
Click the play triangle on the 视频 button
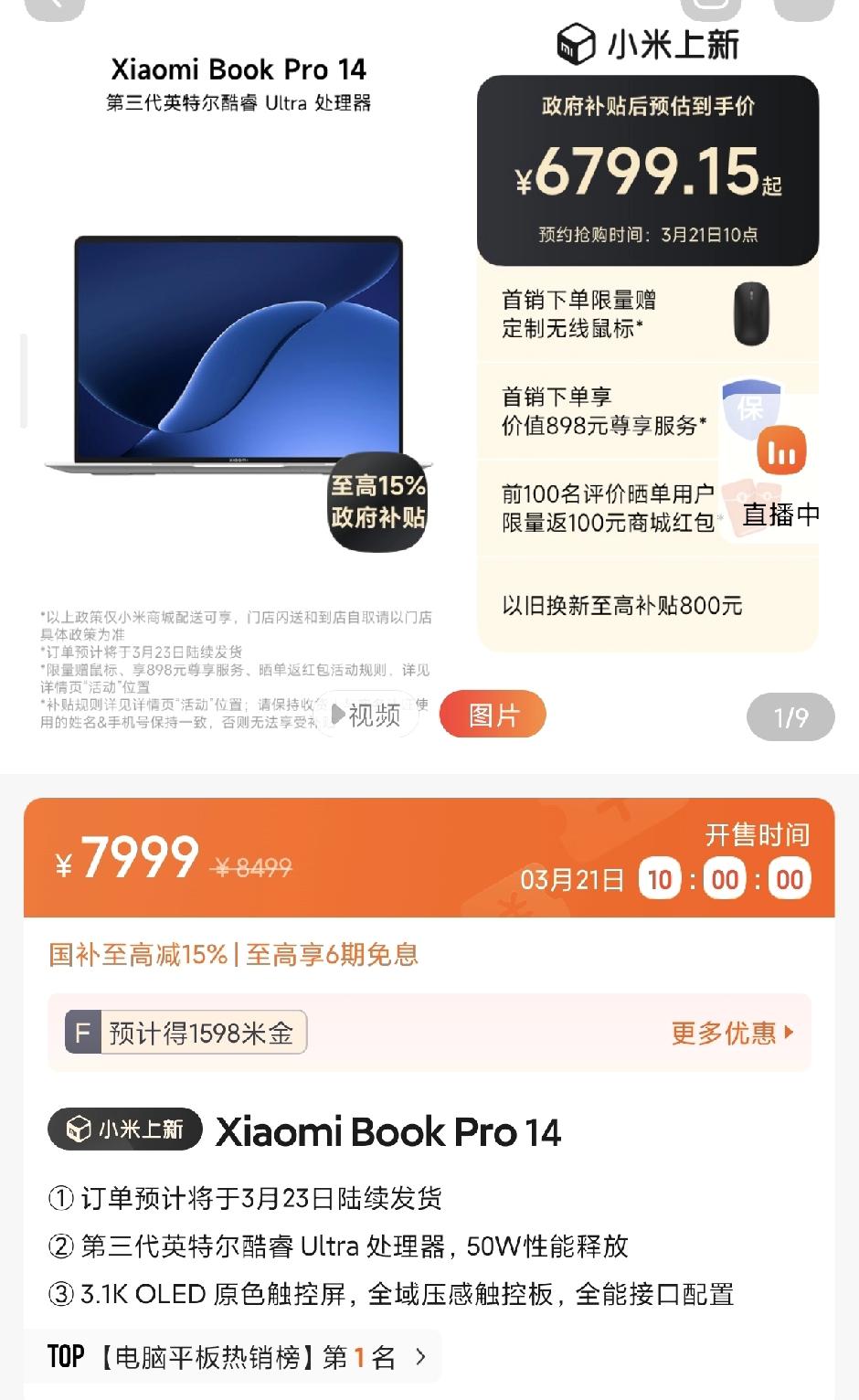click(x=336, y=716)
